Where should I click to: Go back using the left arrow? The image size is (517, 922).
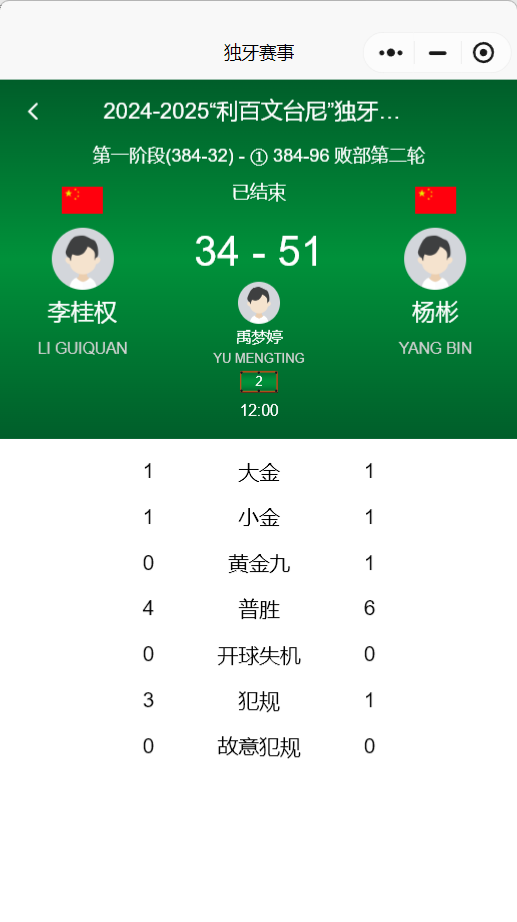click(x=33, y=111)
